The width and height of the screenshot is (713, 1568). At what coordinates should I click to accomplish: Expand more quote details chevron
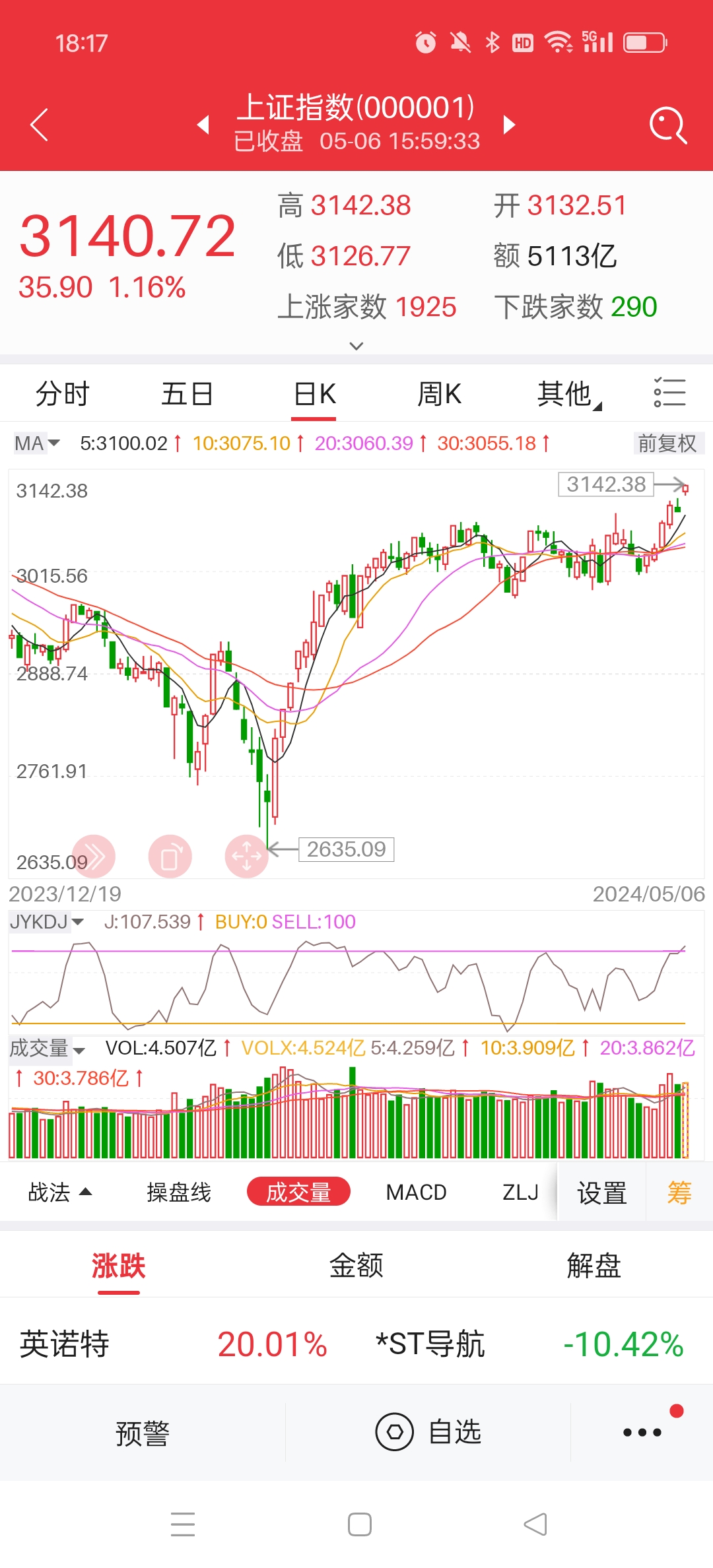(356, 346)
